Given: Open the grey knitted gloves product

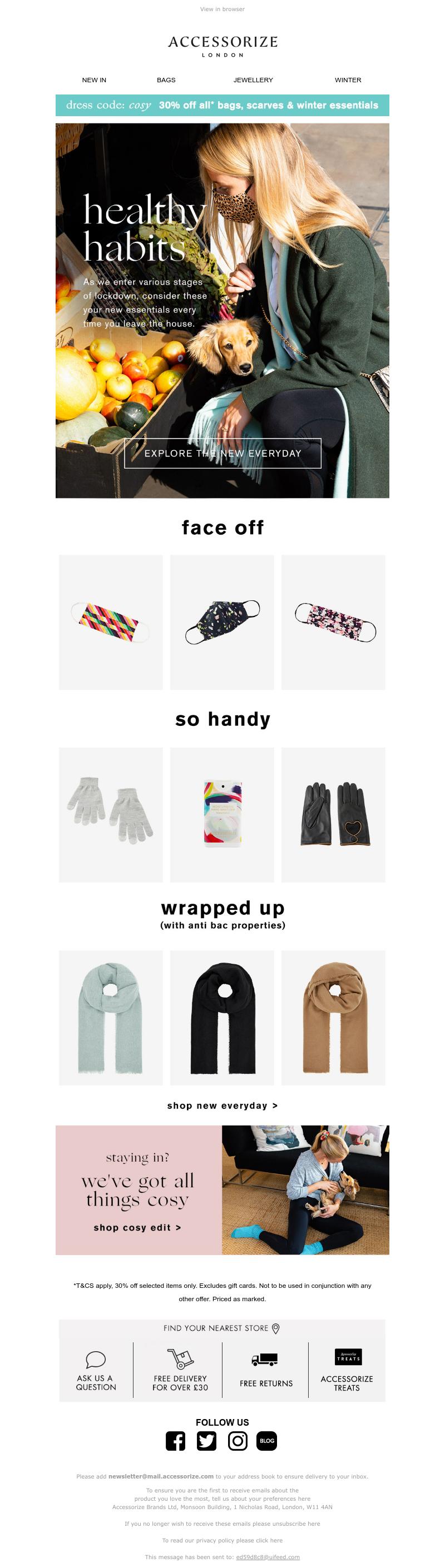Looking at the screenshot, I should tap(111, 814).
